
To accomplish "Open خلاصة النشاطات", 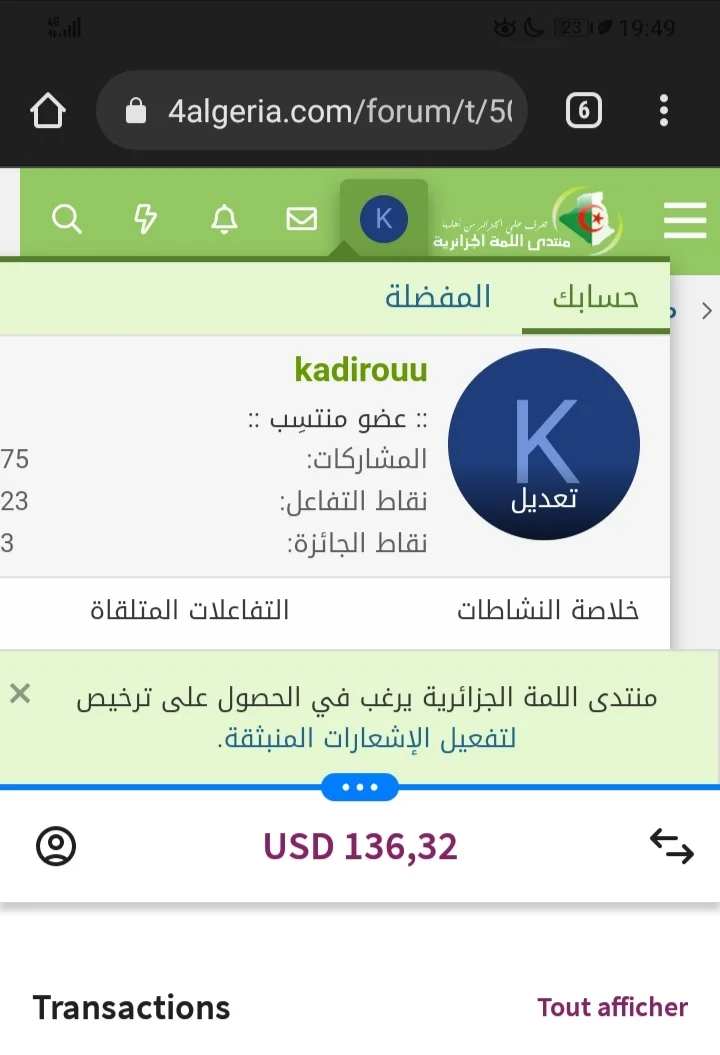I will pyautogui.click(x=548, y=611).
